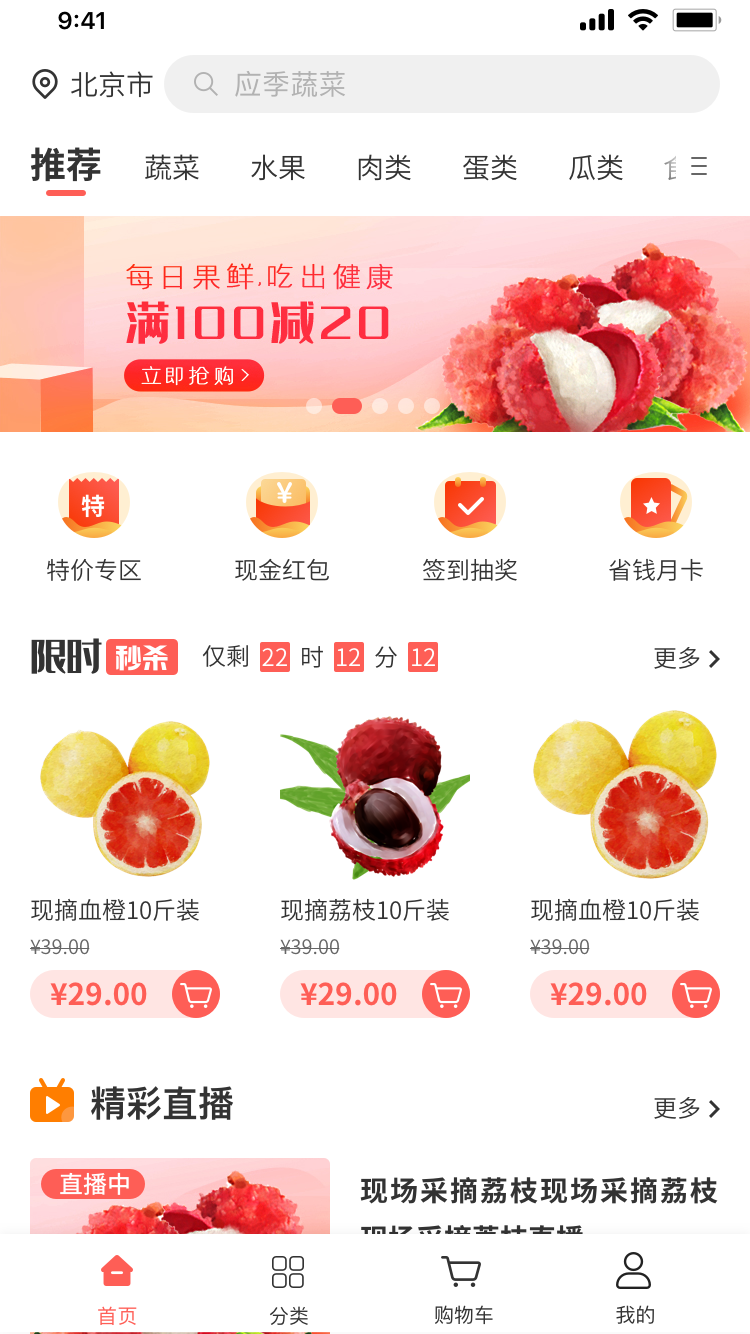Viewport: 750px width, 1334px height.
Task: Select the 肉类 category tab
Action: 384,168
